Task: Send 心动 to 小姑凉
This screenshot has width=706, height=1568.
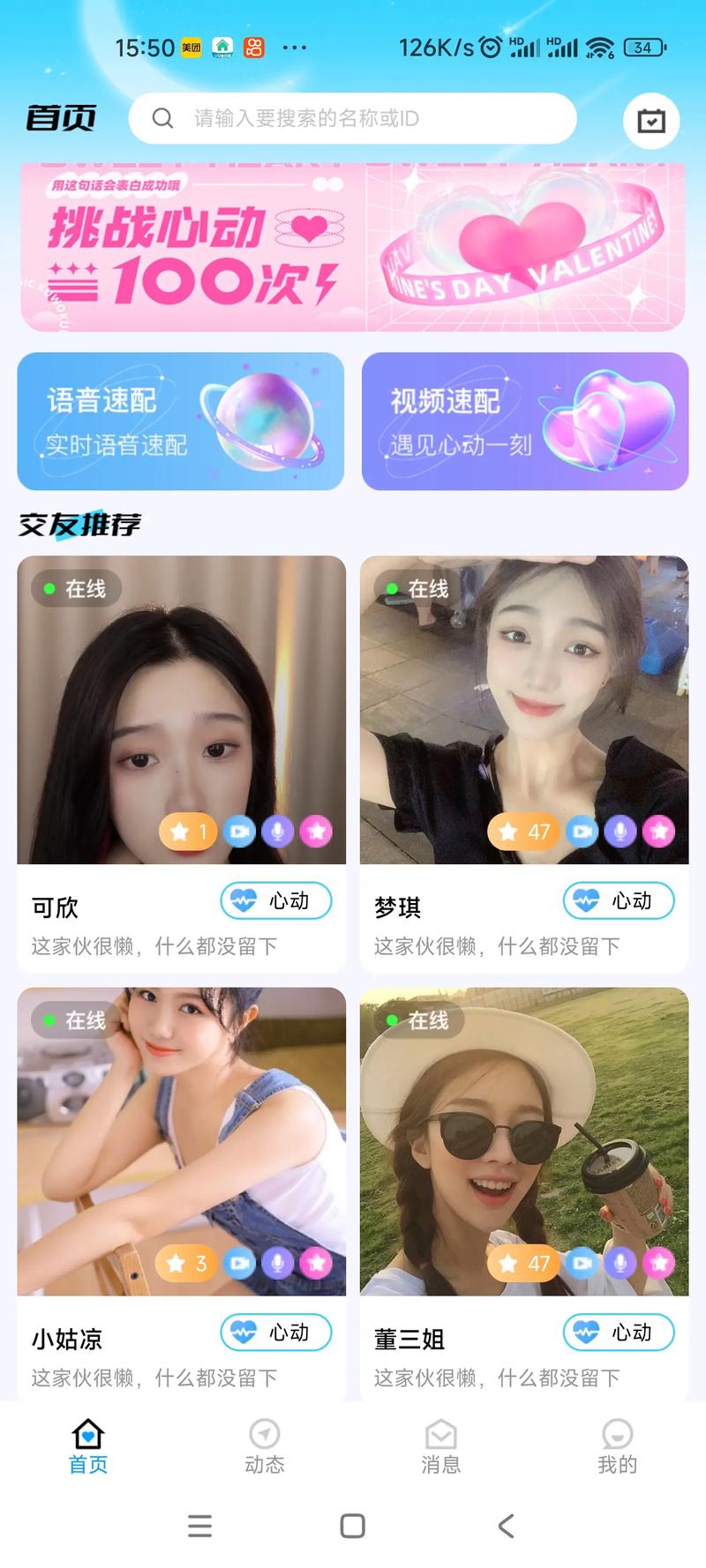Action: [x=276, y=1332]
